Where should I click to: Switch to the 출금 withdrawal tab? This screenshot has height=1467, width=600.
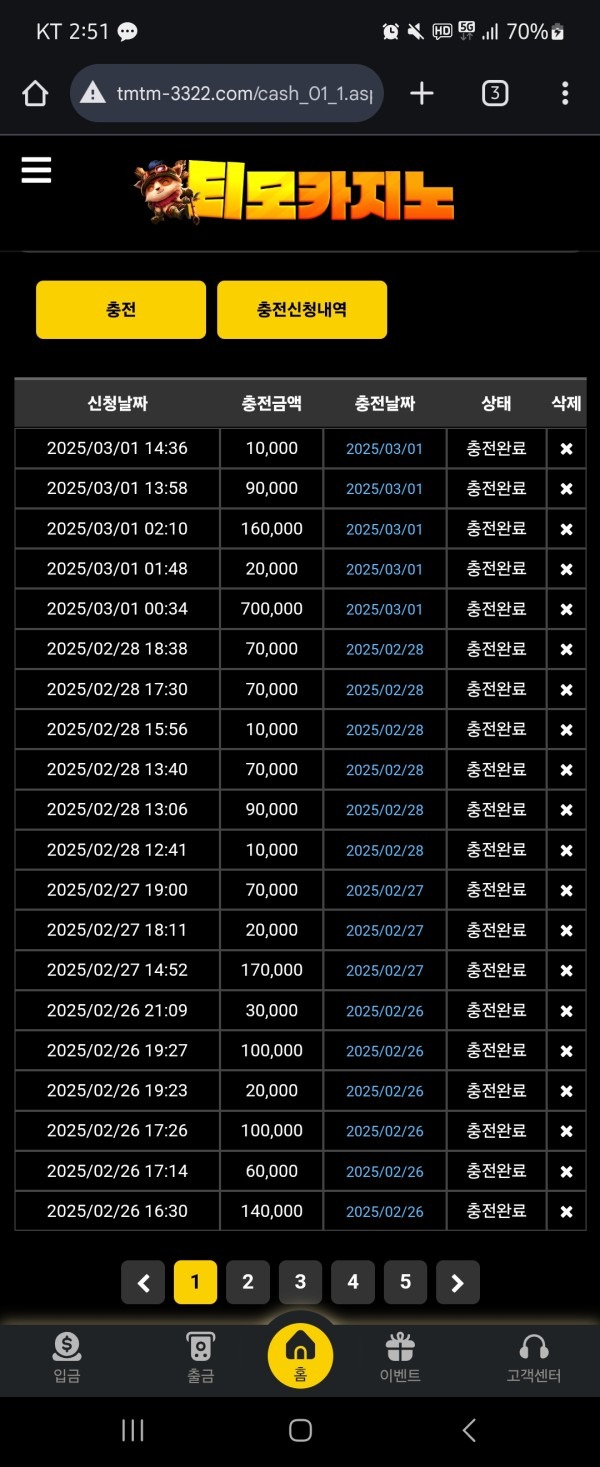(200, 1358)
